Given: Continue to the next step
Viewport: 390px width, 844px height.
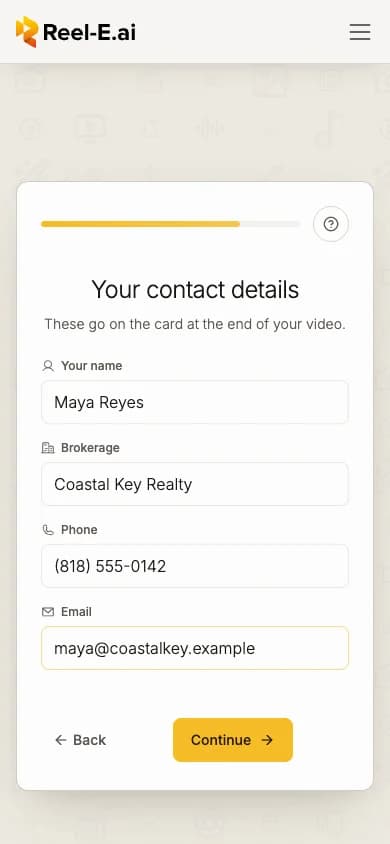Looking at the screenshot, I should (x=233, y=740).
